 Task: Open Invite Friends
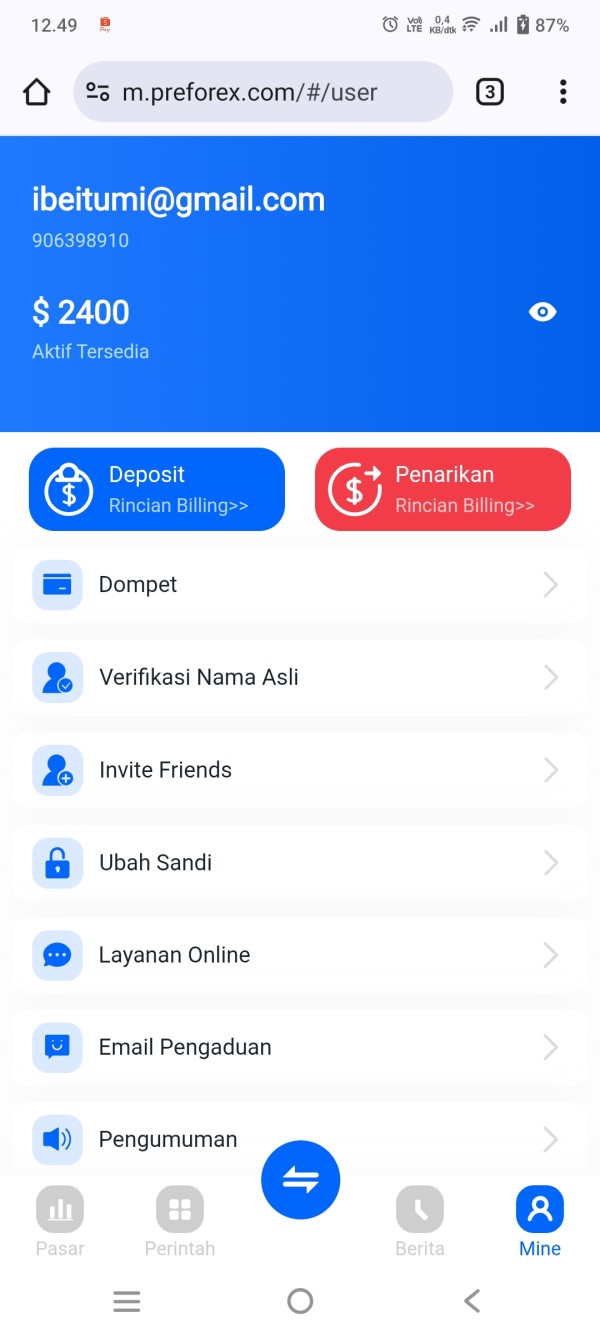point(300,770)
